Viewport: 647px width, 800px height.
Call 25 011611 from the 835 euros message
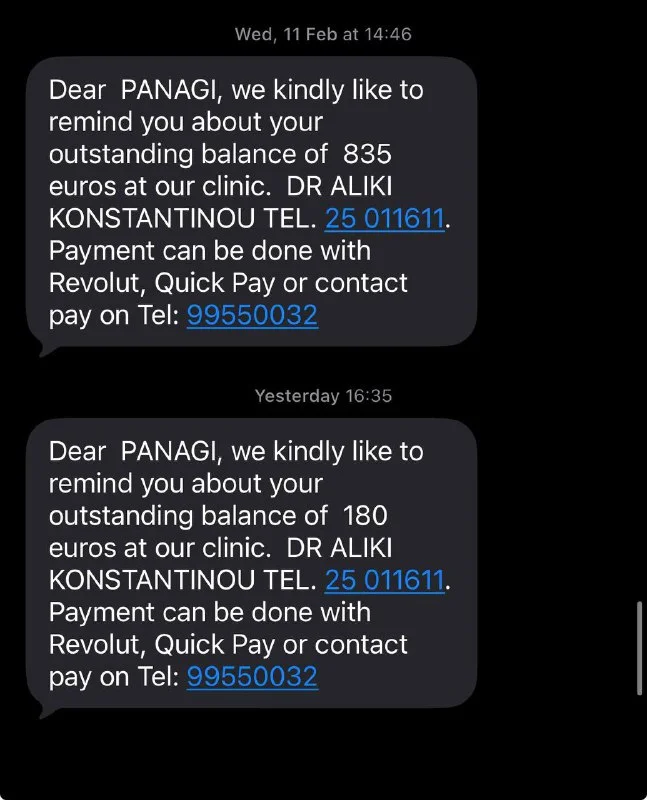(x=384, y=219)
